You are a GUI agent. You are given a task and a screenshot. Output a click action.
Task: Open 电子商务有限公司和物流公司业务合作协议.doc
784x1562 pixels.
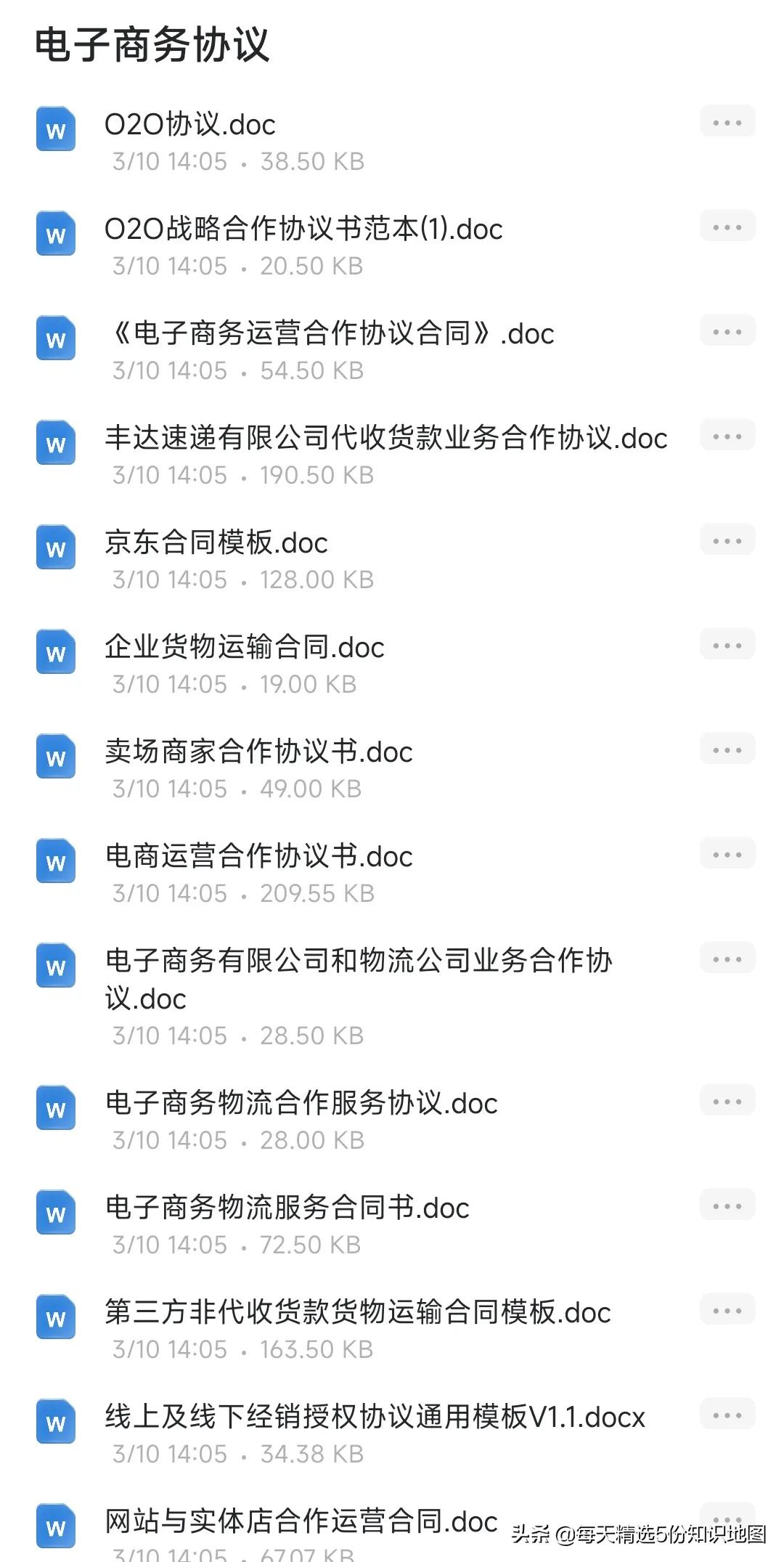pos(359,977)
